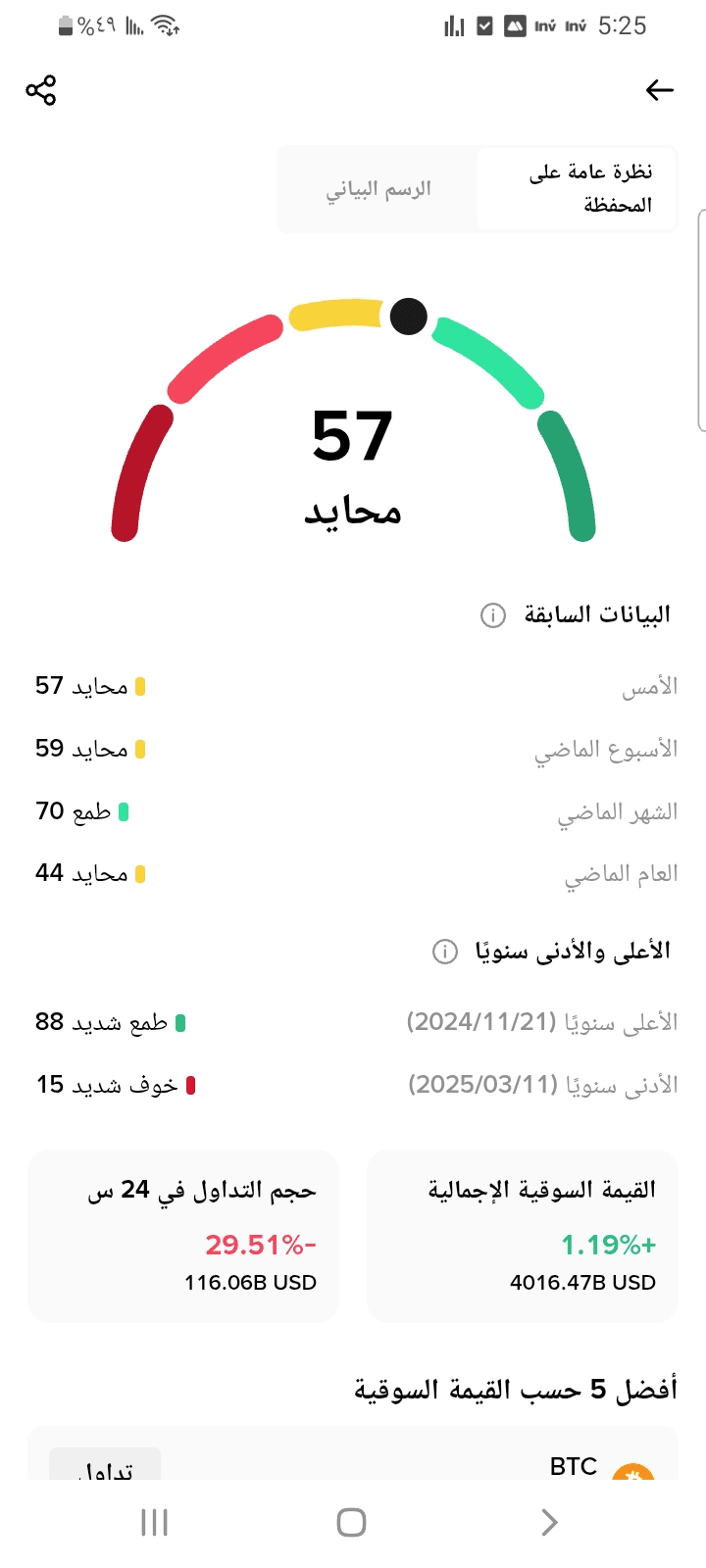Open info icon beside البيانات السابقة
The image size is (706, 1568).
492,615
